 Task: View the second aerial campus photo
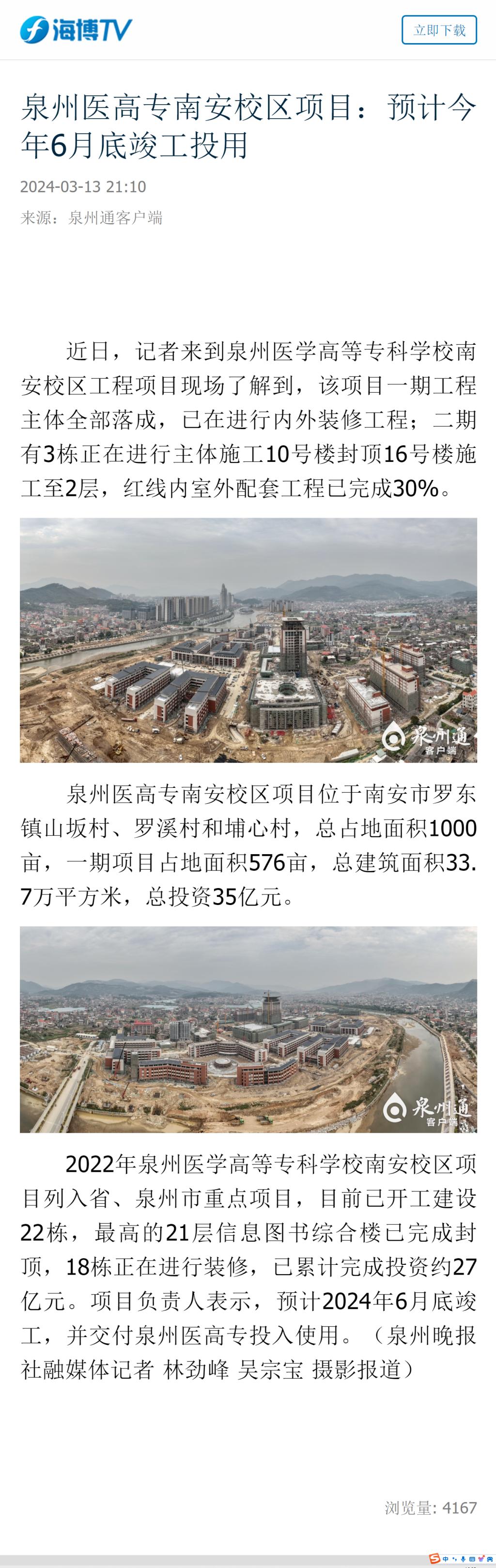[x=248, y=1030]
